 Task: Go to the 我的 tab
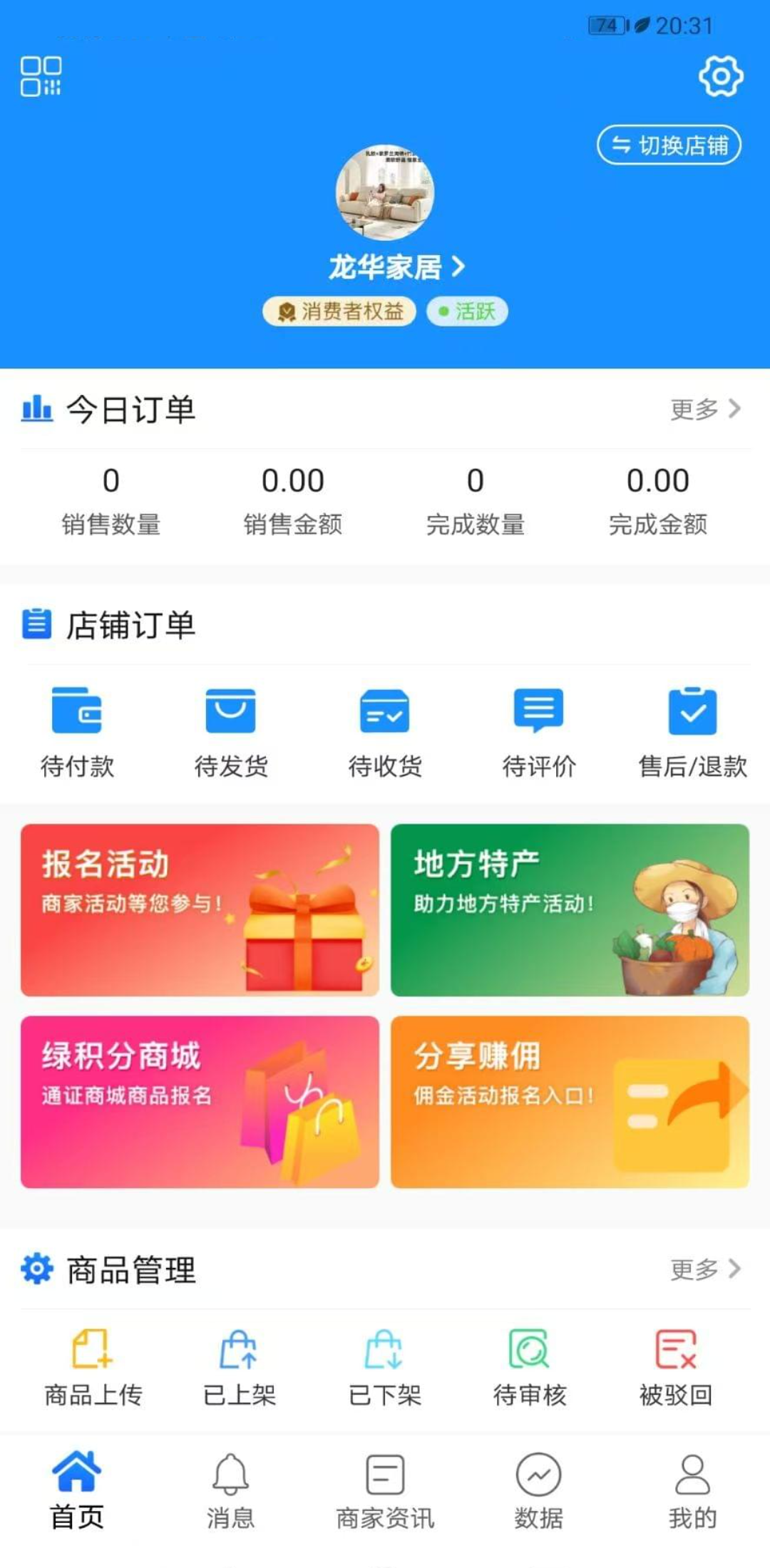click(692, 1491)
